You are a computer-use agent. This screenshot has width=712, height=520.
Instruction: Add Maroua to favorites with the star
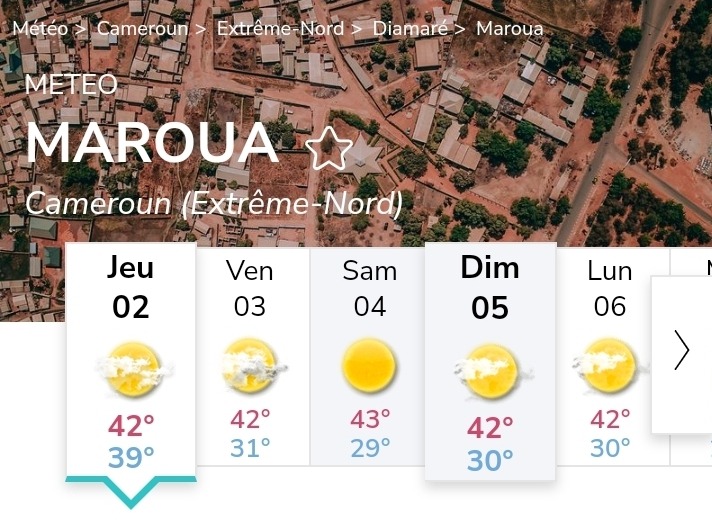(329, 149)
